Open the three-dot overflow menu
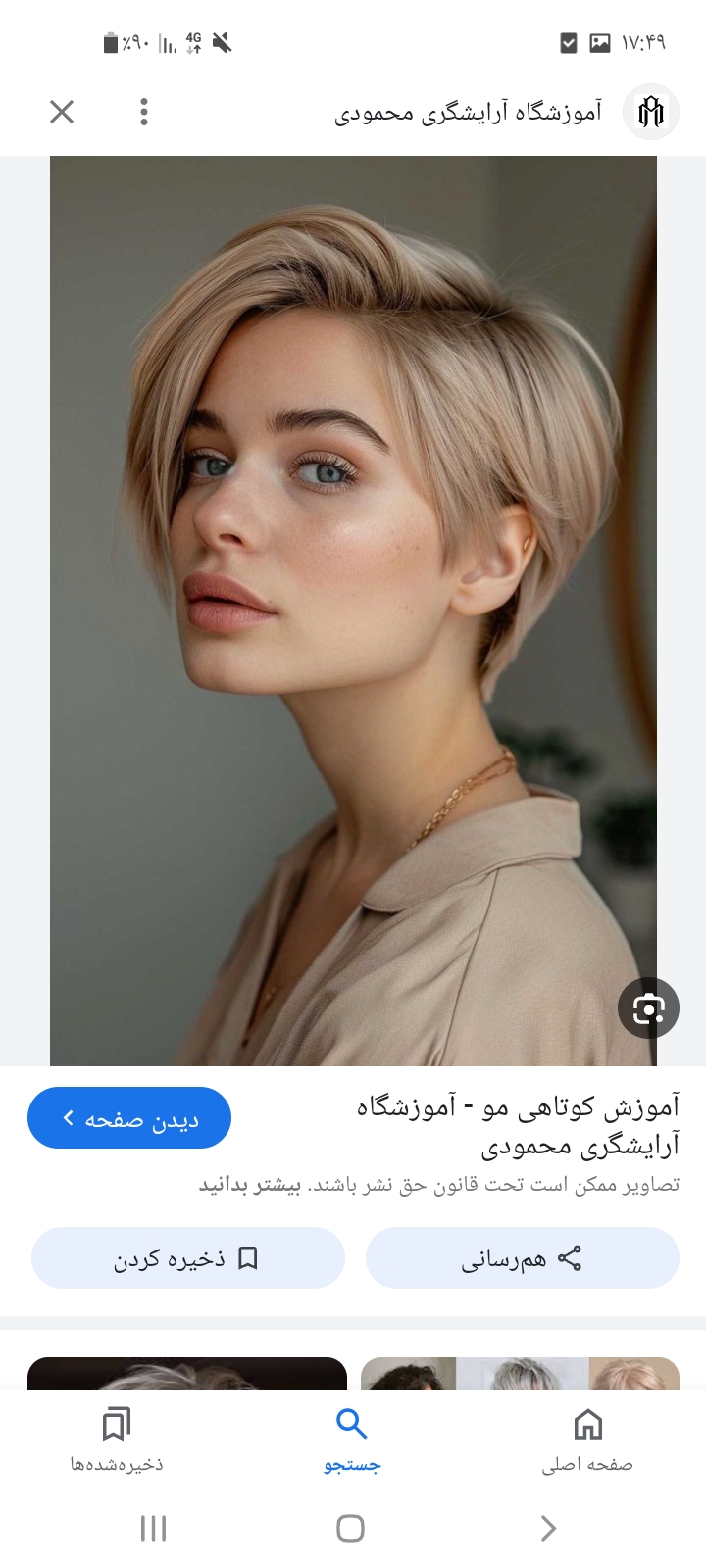This screenshot has height=1568, width=706. coord(144,112)
